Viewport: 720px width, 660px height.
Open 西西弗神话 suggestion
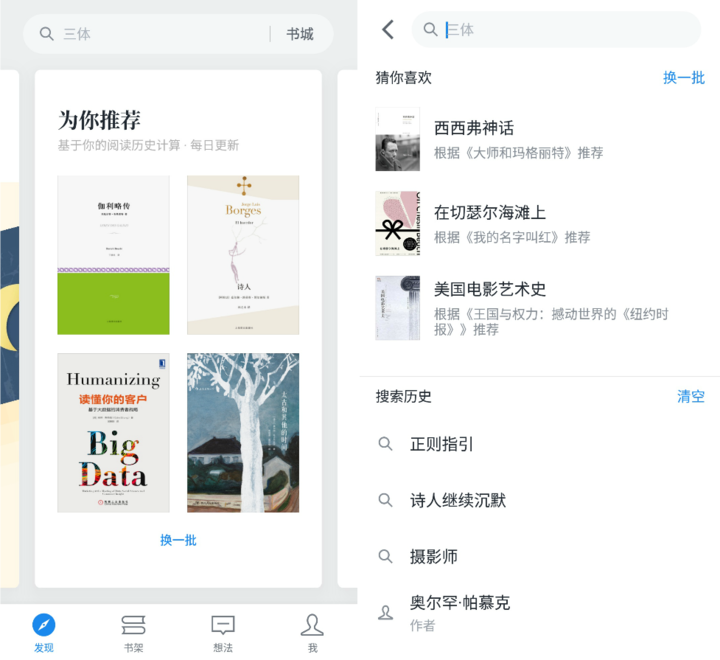tap(474, 128)
